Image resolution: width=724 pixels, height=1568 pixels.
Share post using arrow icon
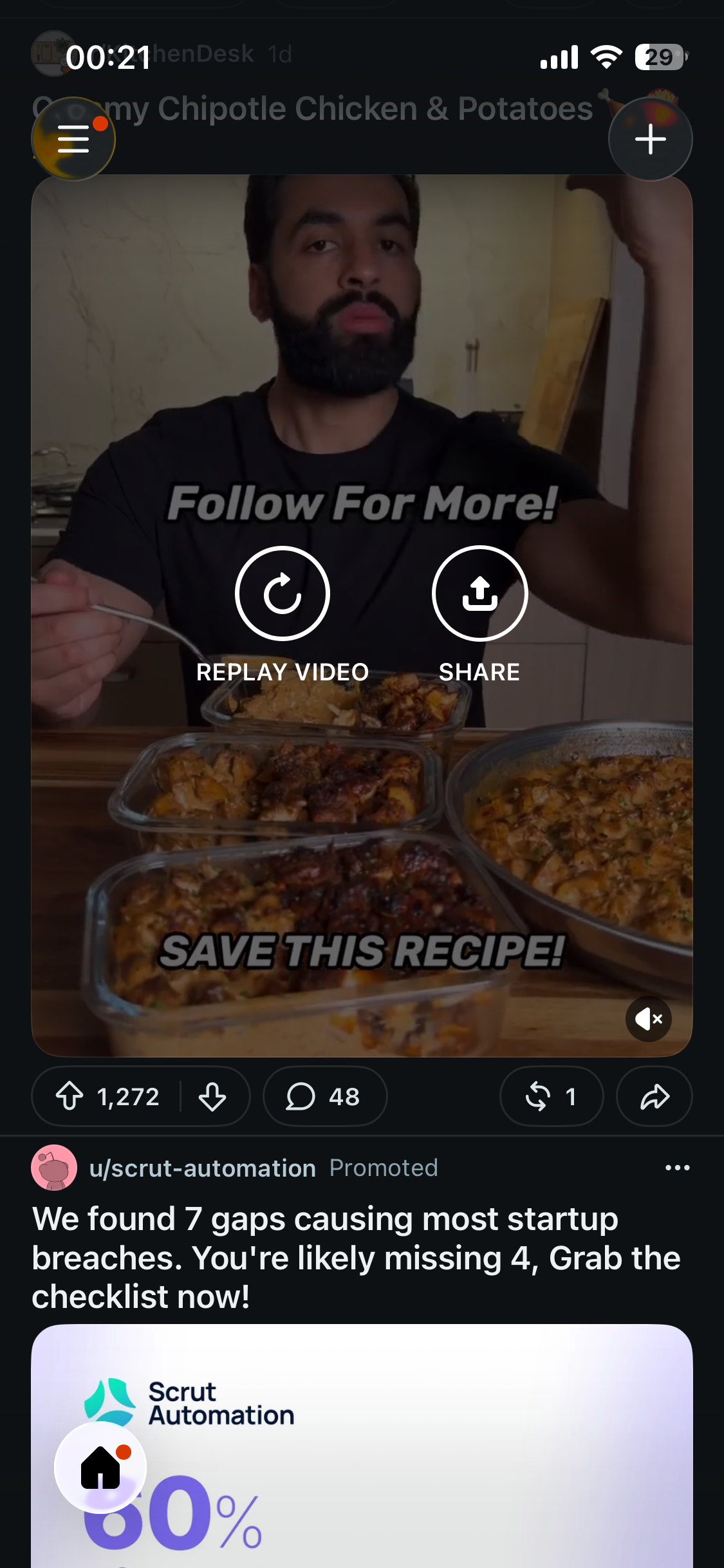(654, 1096)
